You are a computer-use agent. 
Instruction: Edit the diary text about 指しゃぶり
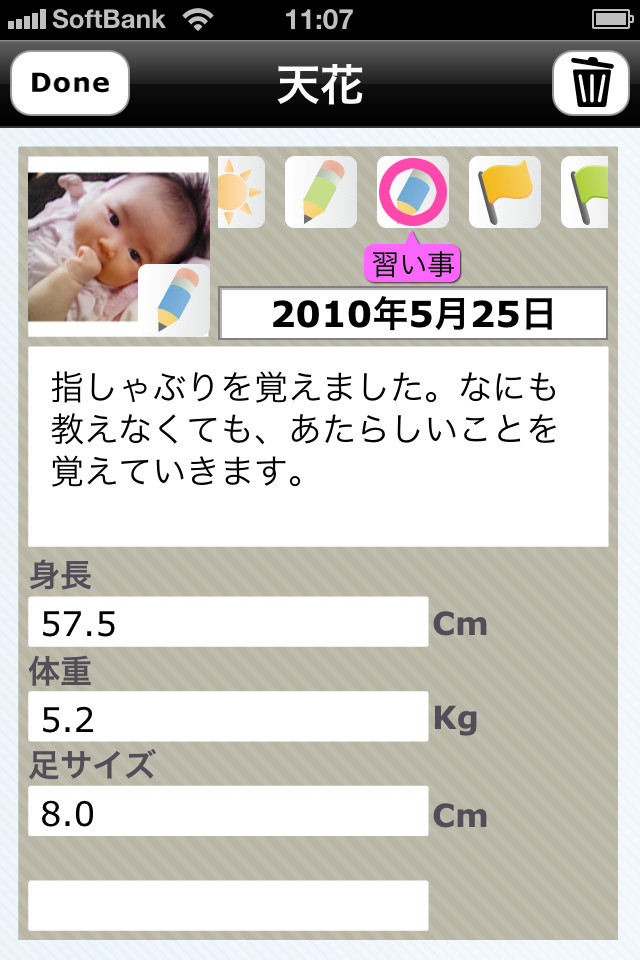[x=318, y=446]
